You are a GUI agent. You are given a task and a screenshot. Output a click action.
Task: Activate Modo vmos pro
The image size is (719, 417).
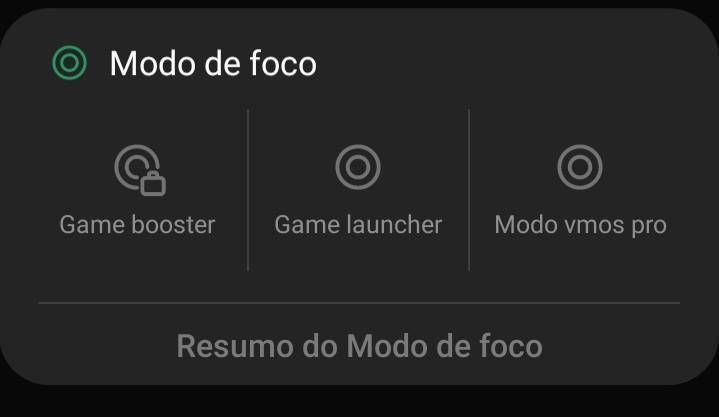click(x=580, y=188)
